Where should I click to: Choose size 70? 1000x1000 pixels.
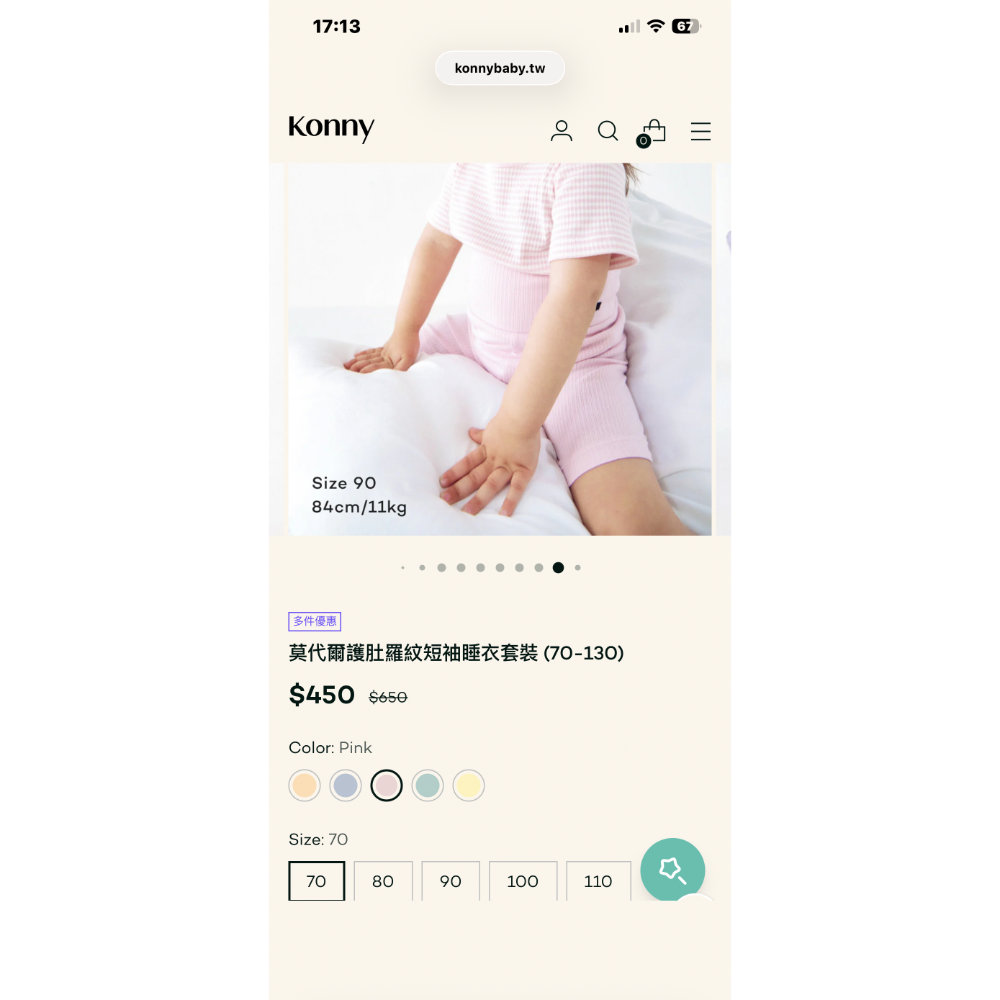coord(316,881)
